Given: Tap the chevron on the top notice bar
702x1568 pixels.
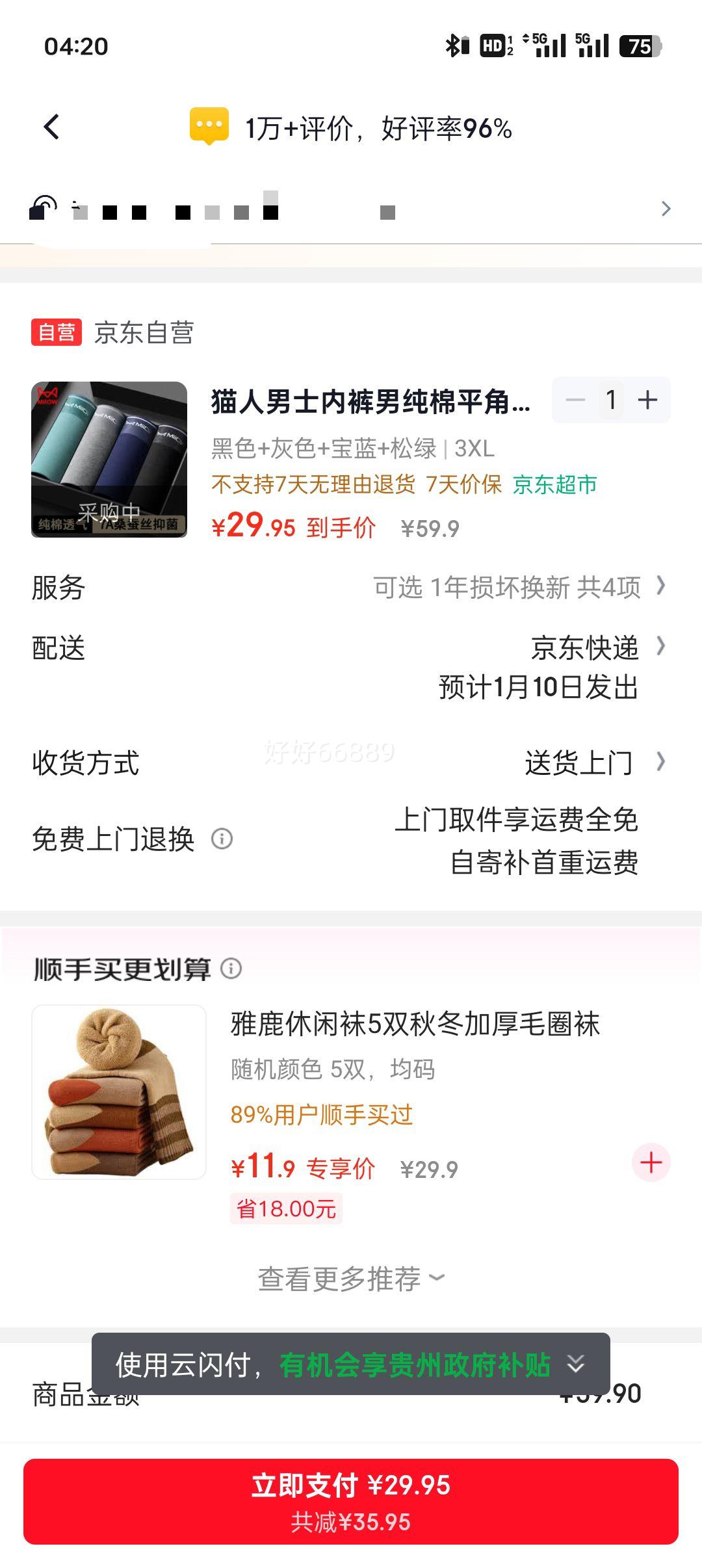Looking at the screenshot, I should (666, 208).
